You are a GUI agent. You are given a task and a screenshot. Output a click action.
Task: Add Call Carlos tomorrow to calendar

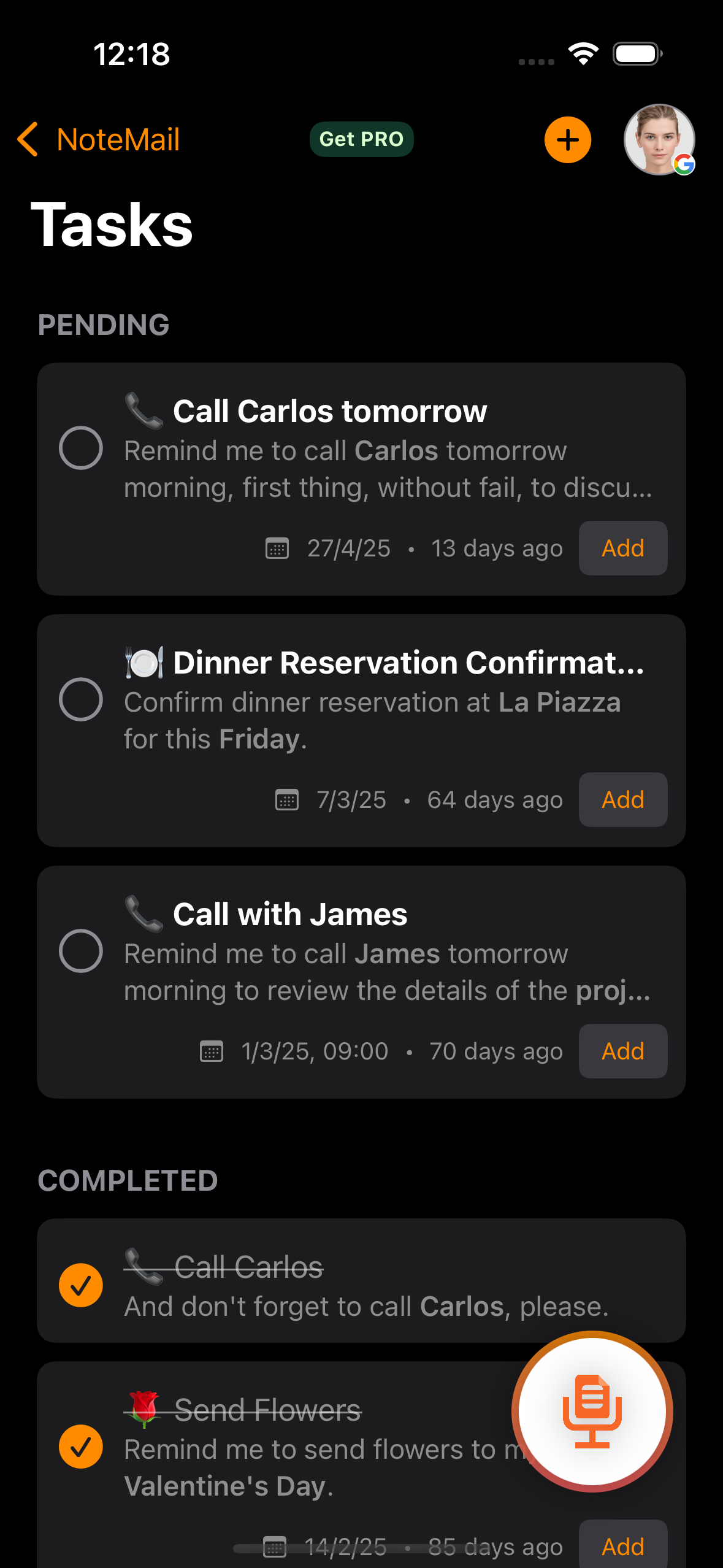click(x=622, y=548)
